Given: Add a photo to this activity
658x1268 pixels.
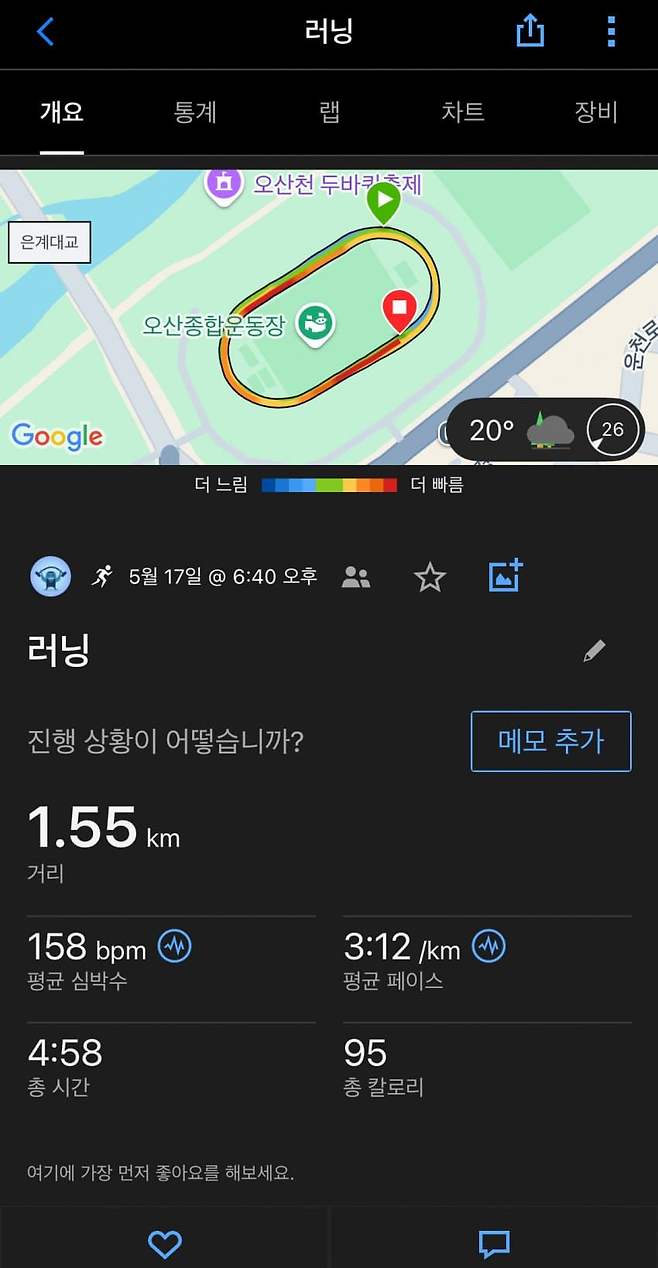Looking at the screenshot, I should point(505,576).
